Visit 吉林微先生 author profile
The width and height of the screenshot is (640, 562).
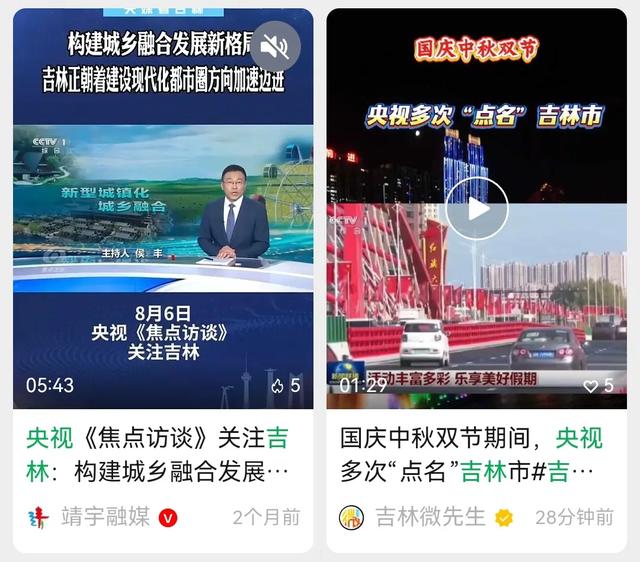tap(430, 517)
